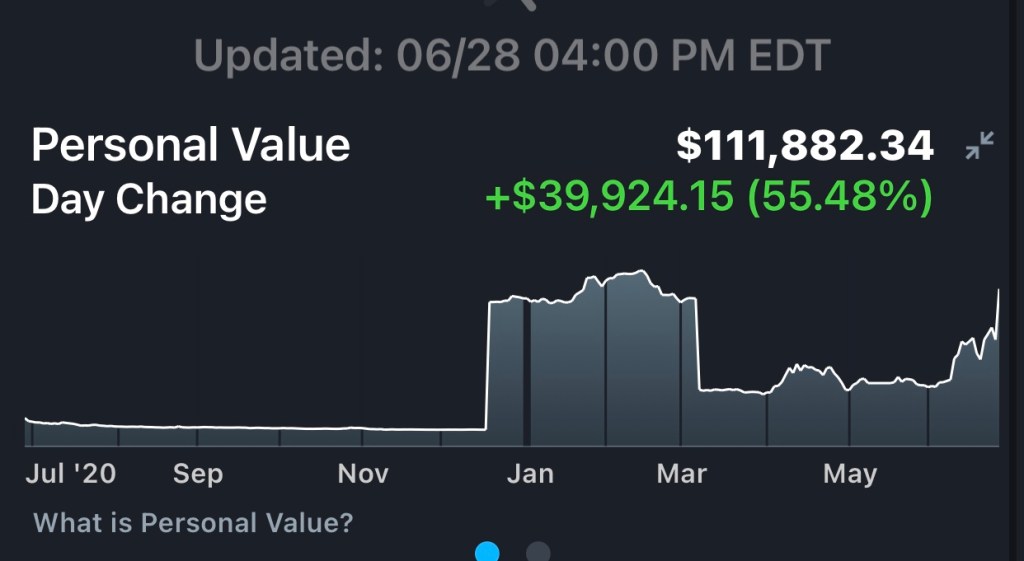Open the "What is Personal Value?" link
The width and height of the screenshot is (1024, 561).
click(x=193, y=522)
